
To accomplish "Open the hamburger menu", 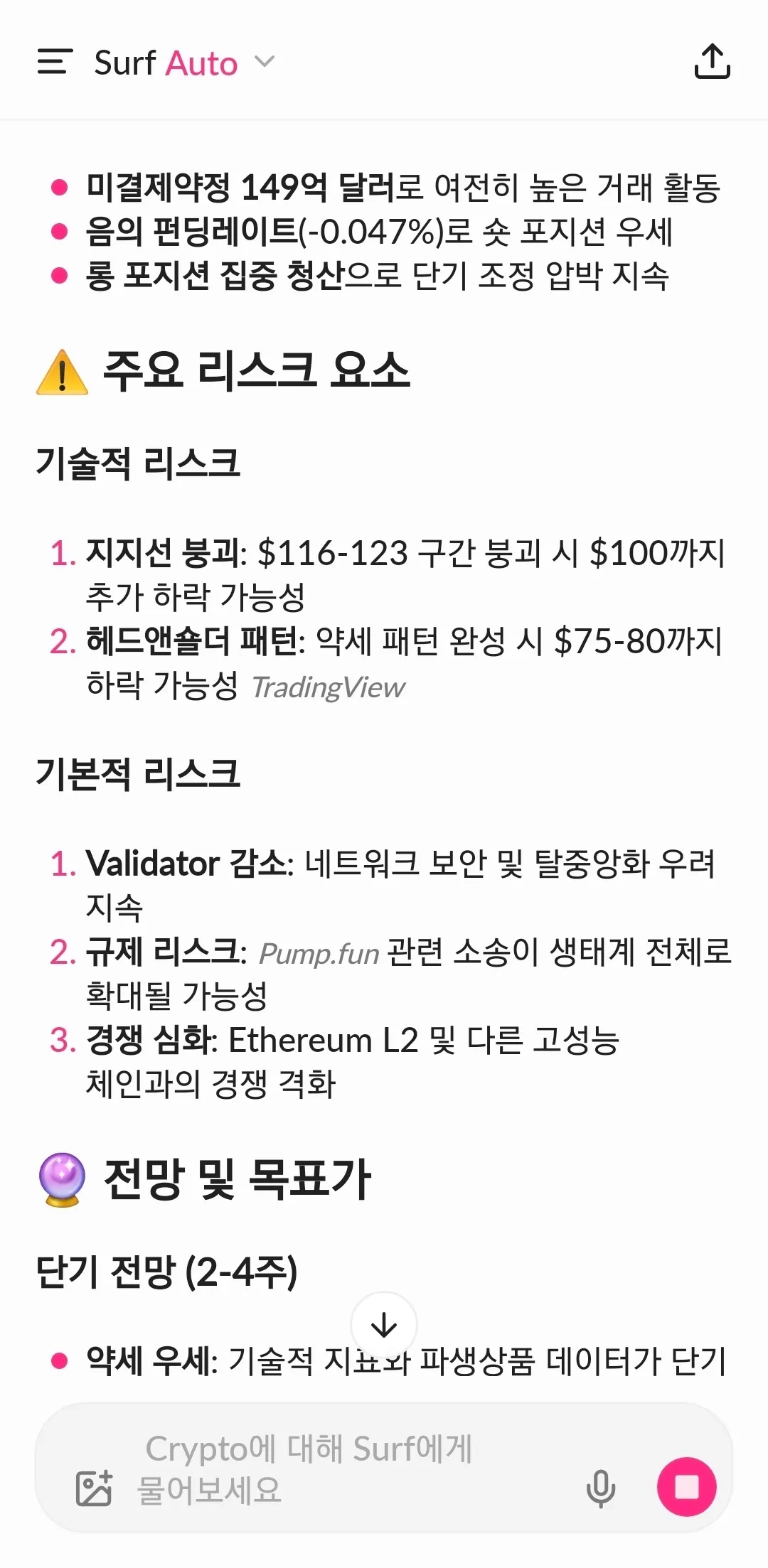I will click(x=55, y=62).
